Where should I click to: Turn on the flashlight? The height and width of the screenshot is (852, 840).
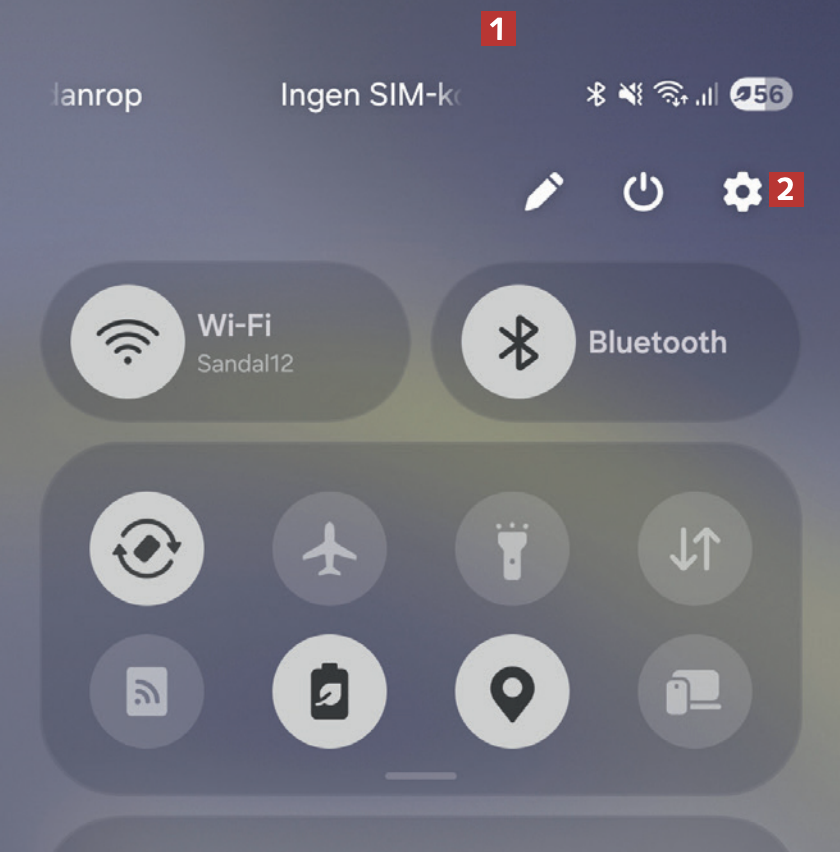512,549
